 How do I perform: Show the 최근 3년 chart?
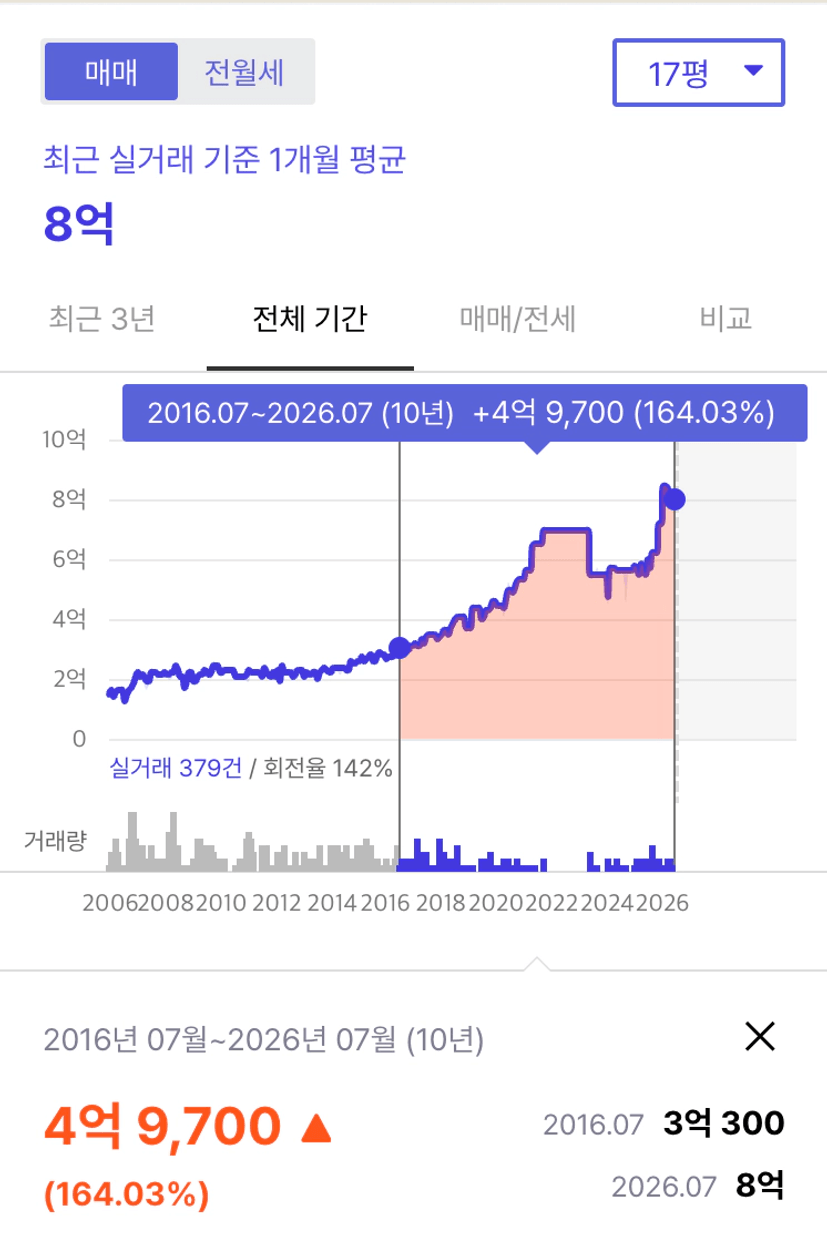coord(102,320)
